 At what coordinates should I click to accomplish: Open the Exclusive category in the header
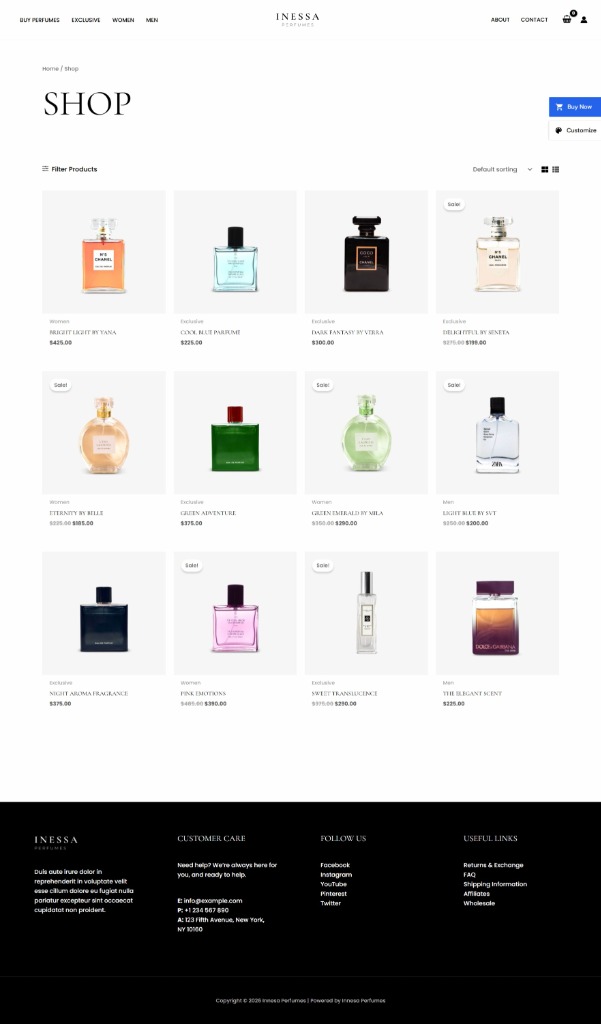[85, 20]
